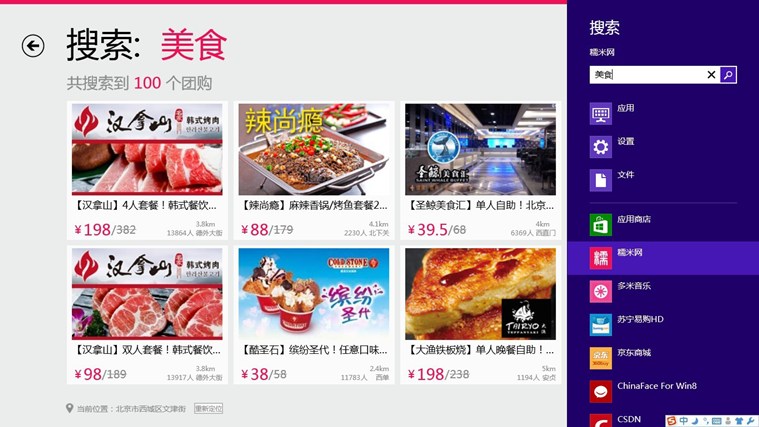
Task: Search in 京东商城
Action: [634, 355]
